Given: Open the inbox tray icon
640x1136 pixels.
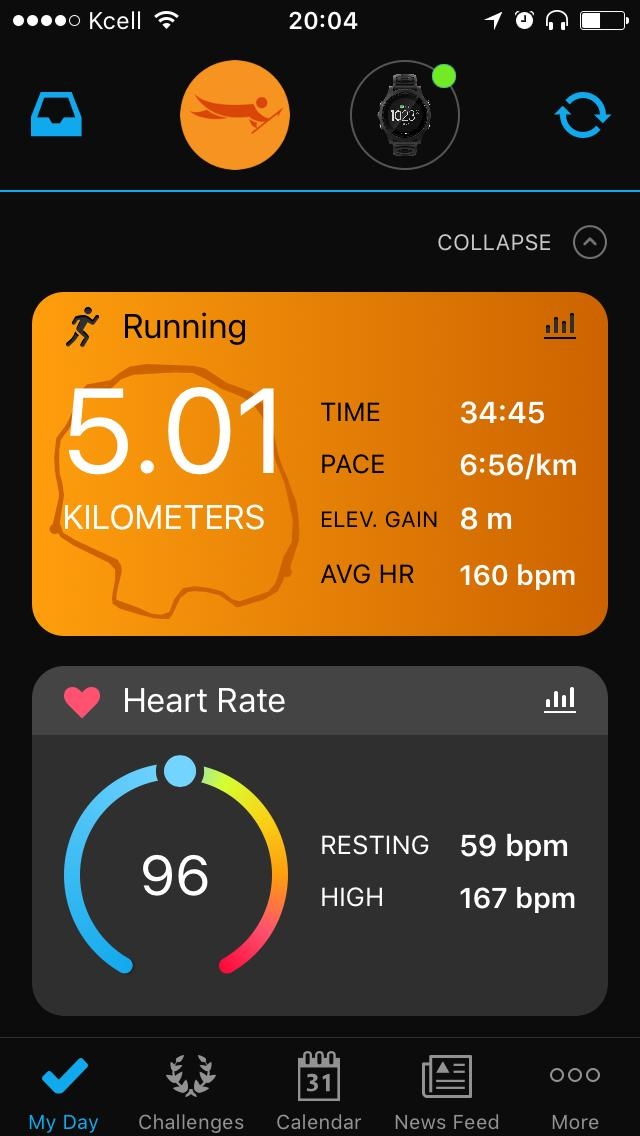Looking at the screenshot, I should pyautogui.click(x=56, y=115).
